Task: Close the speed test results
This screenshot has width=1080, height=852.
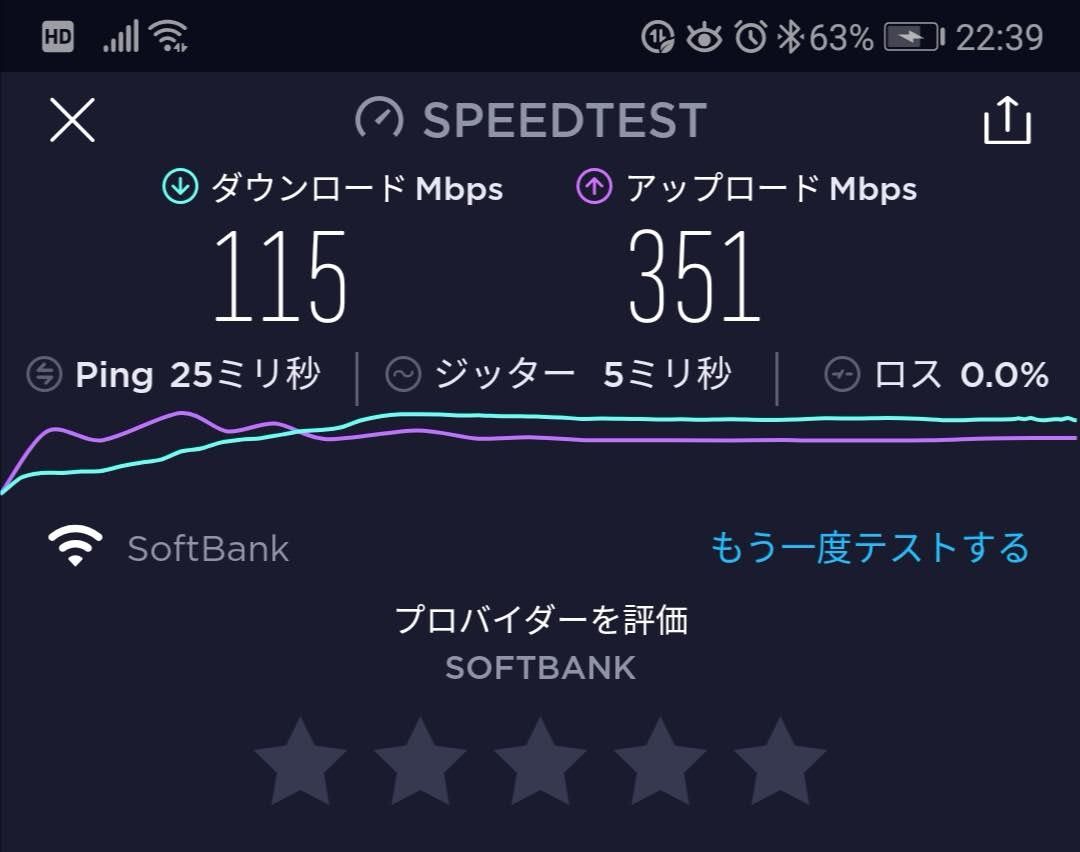Action: (x=72, y=121)
